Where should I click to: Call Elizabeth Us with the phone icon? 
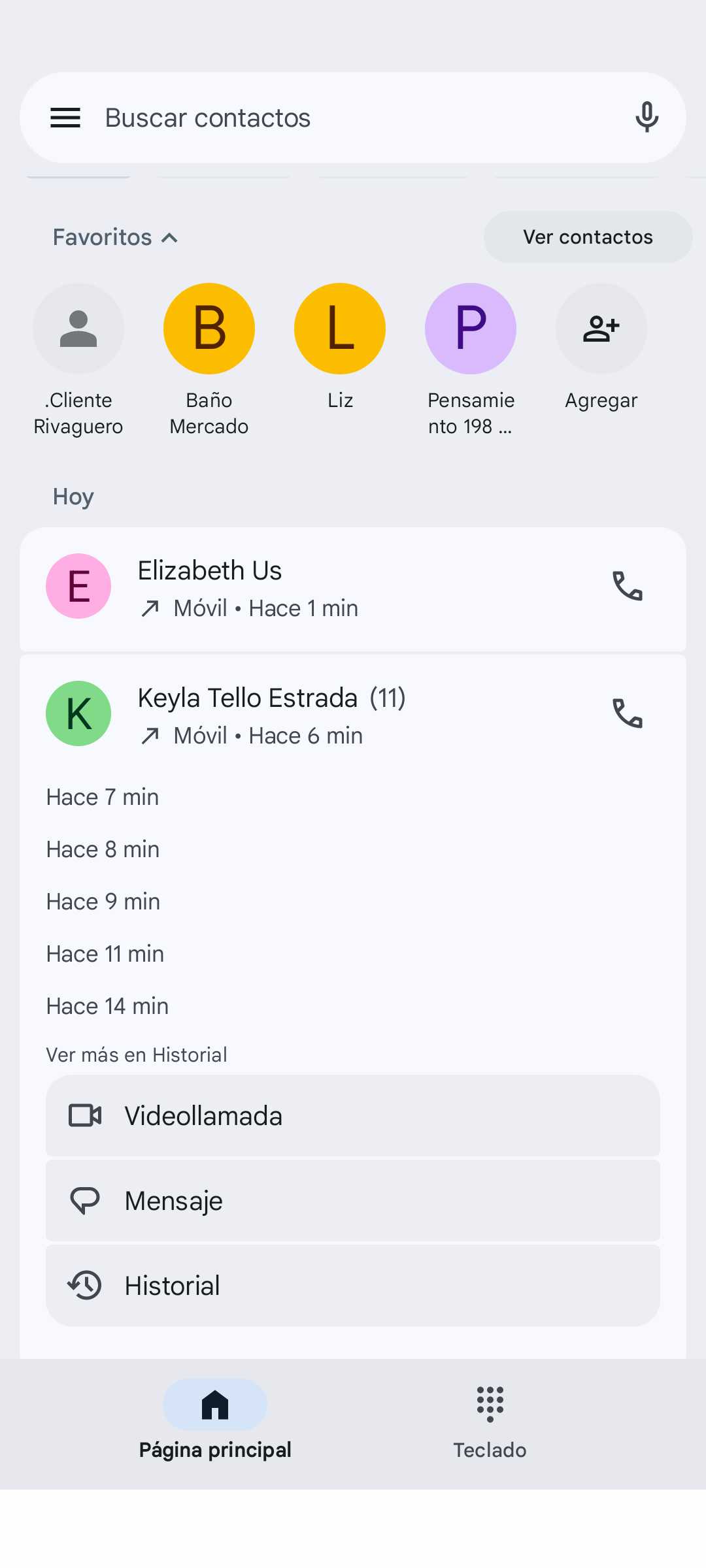[628, 586]
